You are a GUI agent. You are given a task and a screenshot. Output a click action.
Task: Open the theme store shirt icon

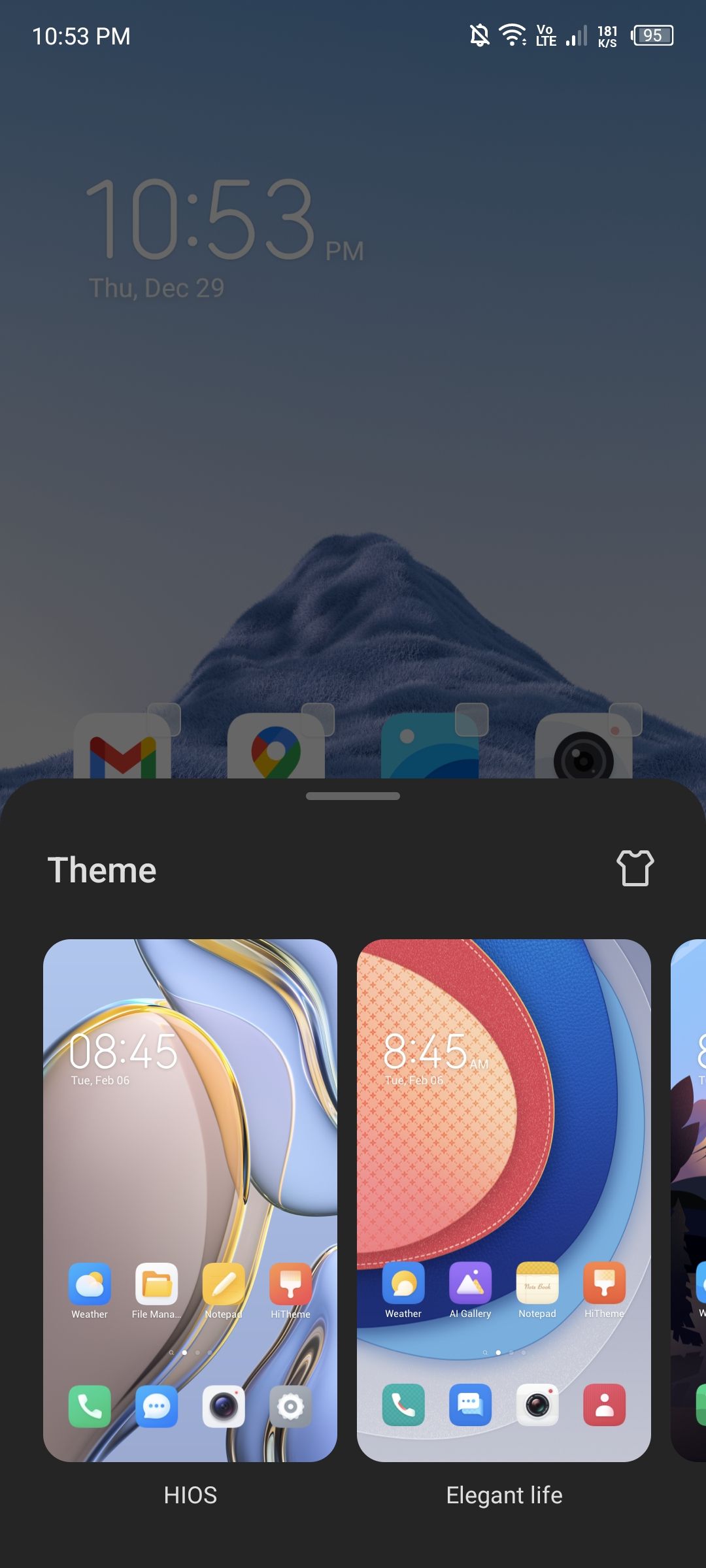(x=635, y=869)
